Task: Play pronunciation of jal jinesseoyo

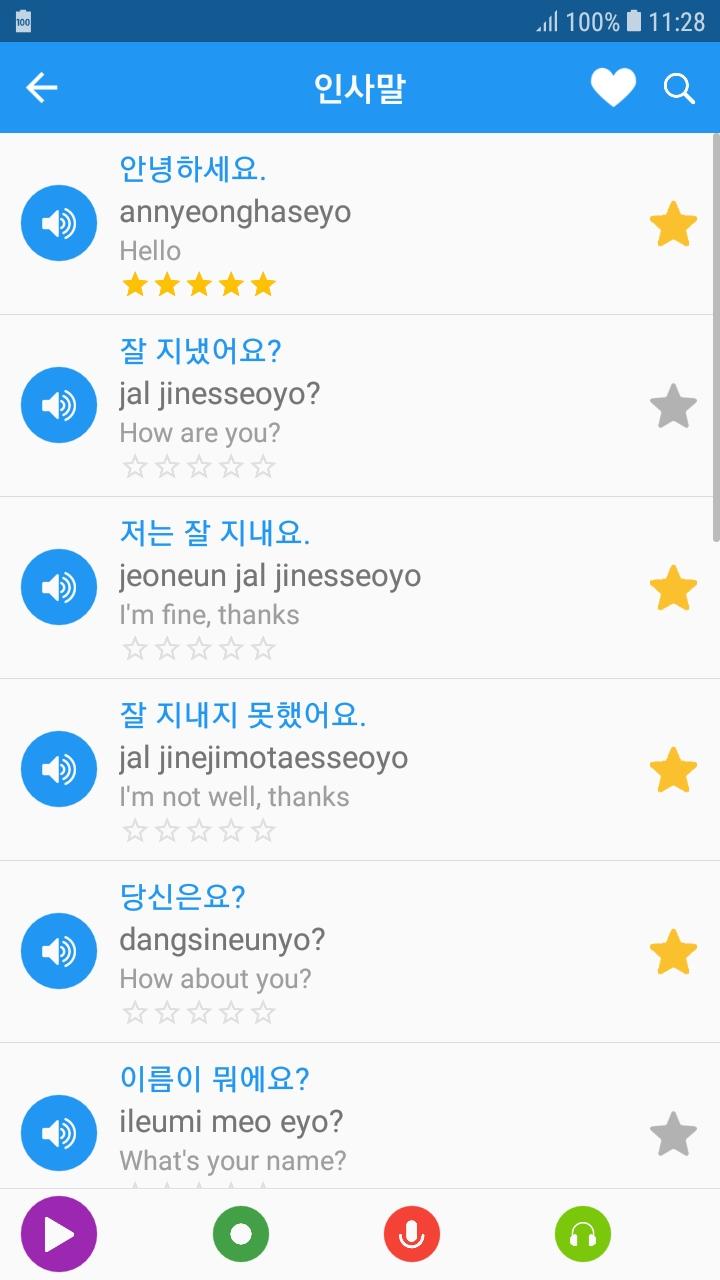Action: 58,405
